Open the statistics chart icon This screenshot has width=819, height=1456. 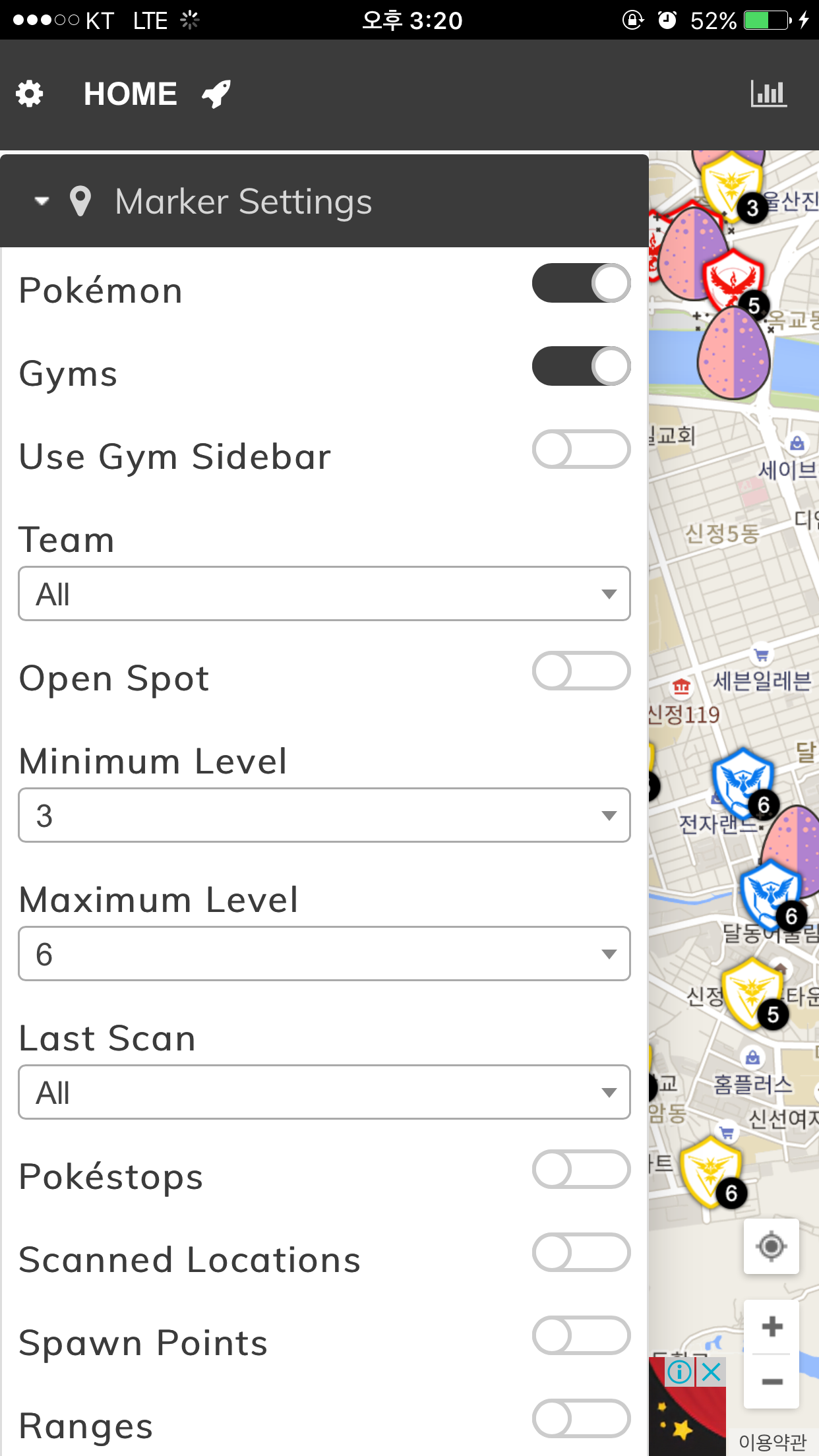coord(769,94)
